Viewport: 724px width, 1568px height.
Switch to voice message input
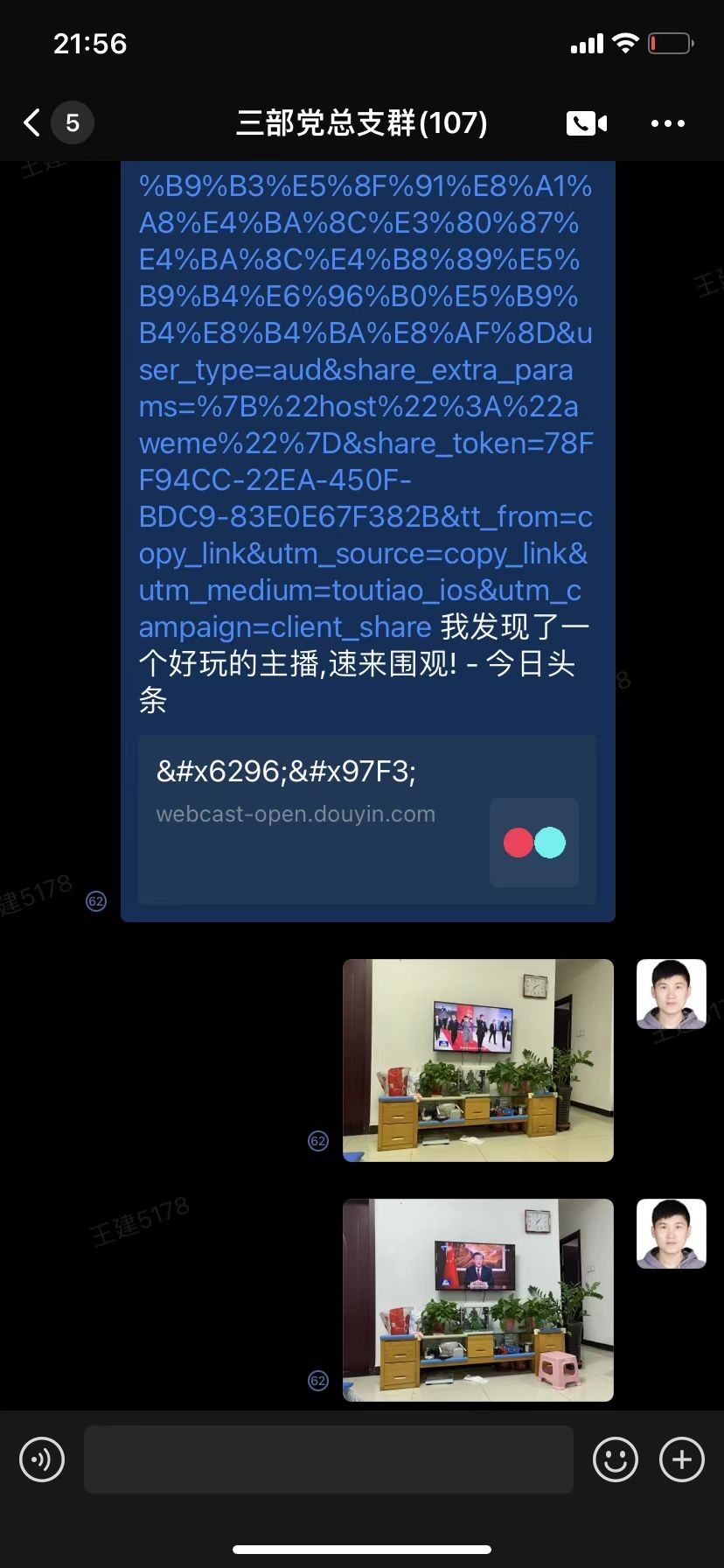42,1459
